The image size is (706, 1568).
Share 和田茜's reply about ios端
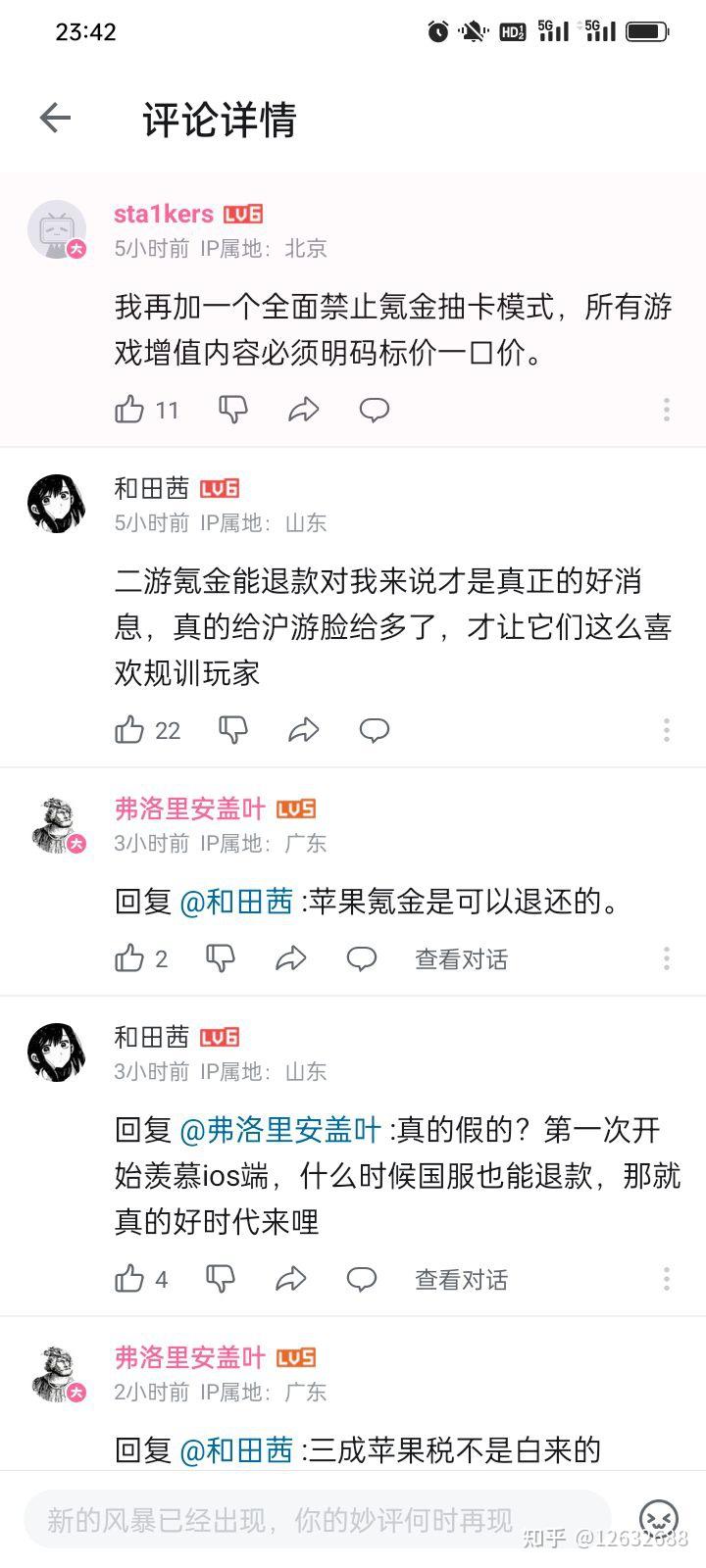291,1279
